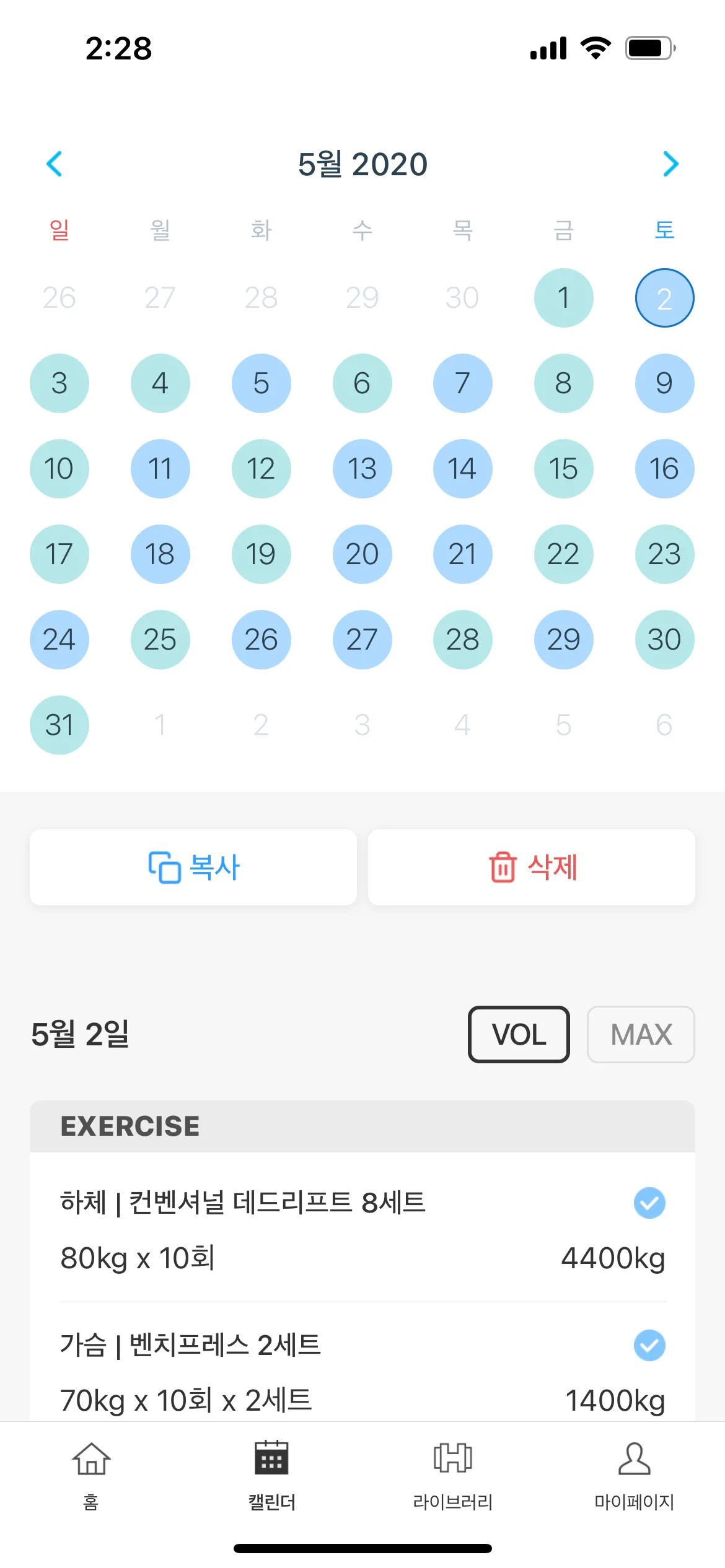Switch to the MAX view
This screenshot has width=725, height=1568.
coord(641,1034)
